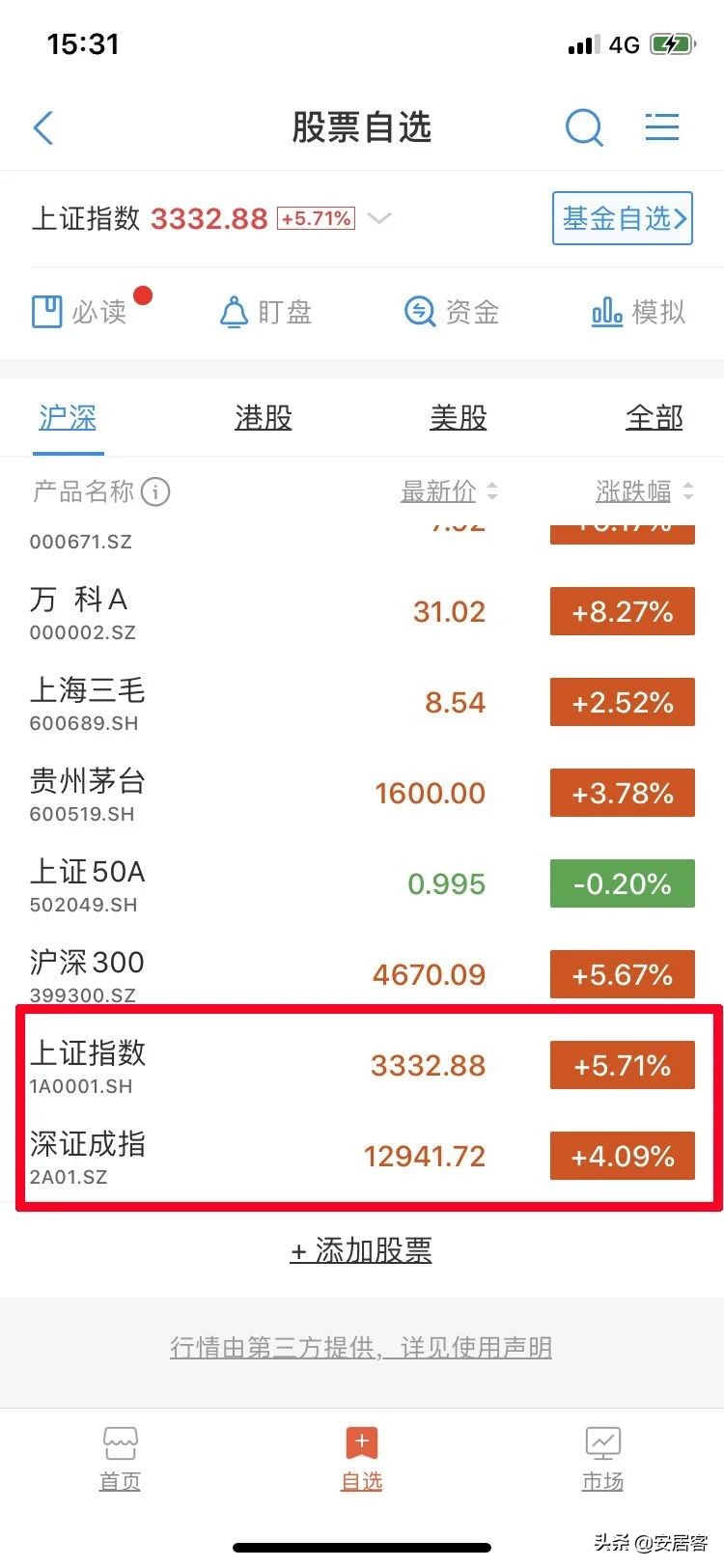Open 基金自选 fund watchlist

(x=622, y=219)
